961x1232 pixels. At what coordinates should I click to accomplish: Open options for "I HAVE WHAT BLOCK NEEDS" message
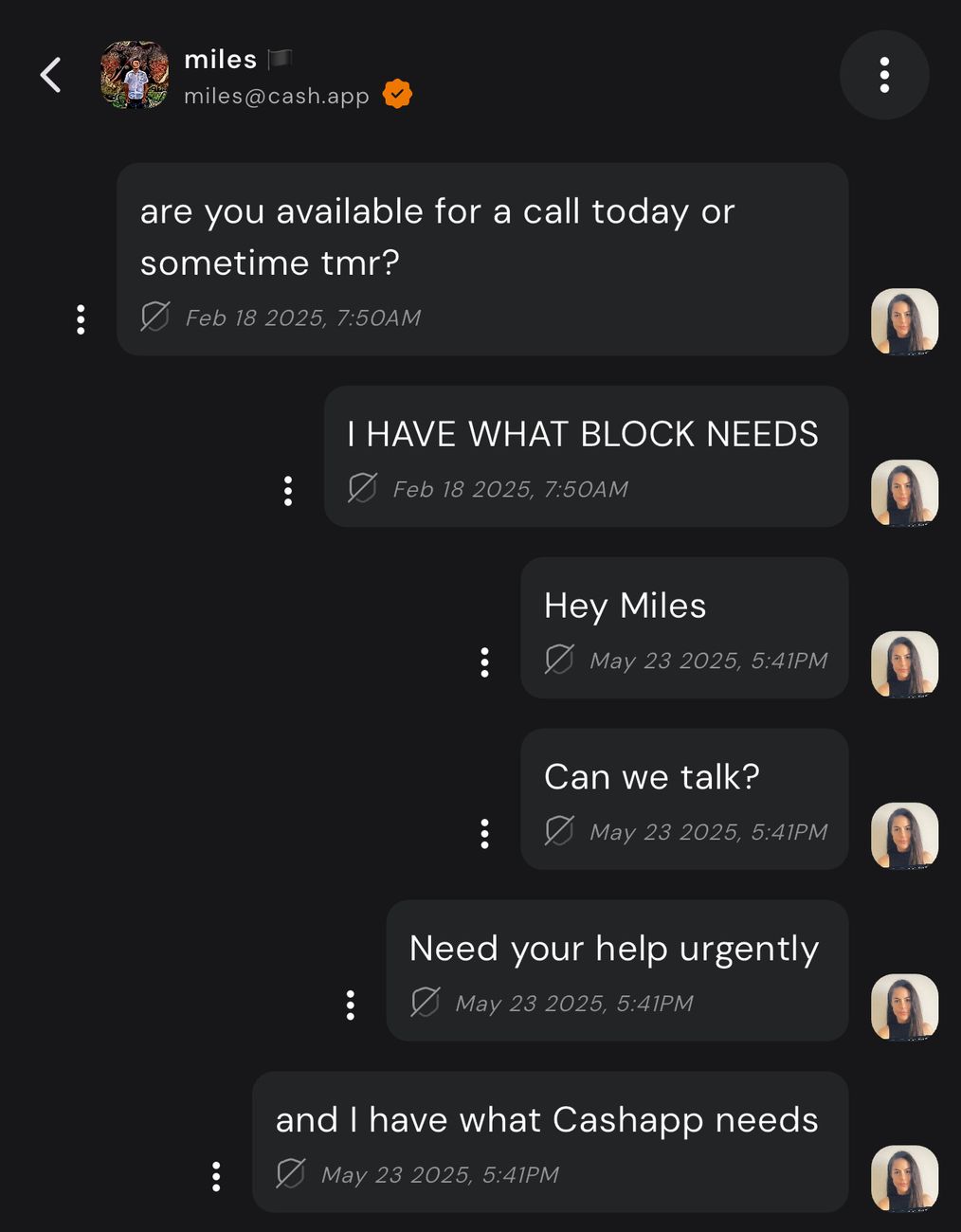[288, 491]
